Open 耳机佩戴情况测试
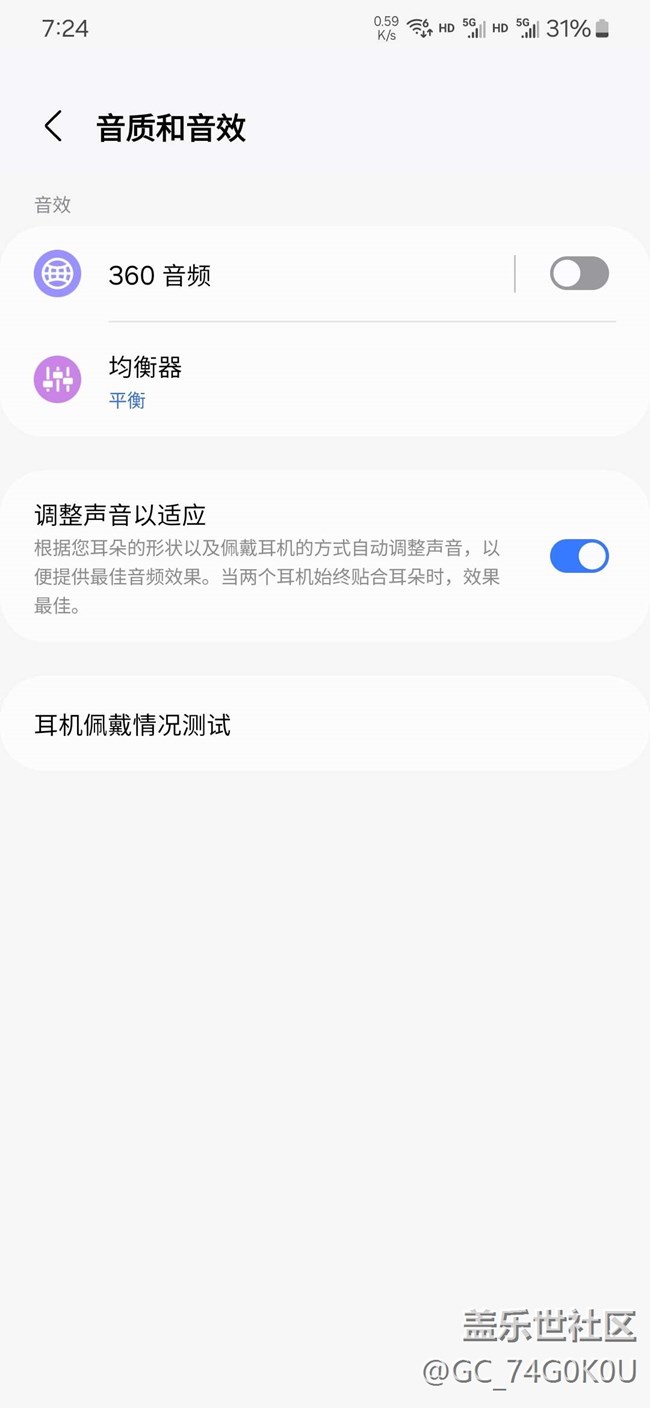The width and height of the screenshot is (650, 1408). coord(325,724)
